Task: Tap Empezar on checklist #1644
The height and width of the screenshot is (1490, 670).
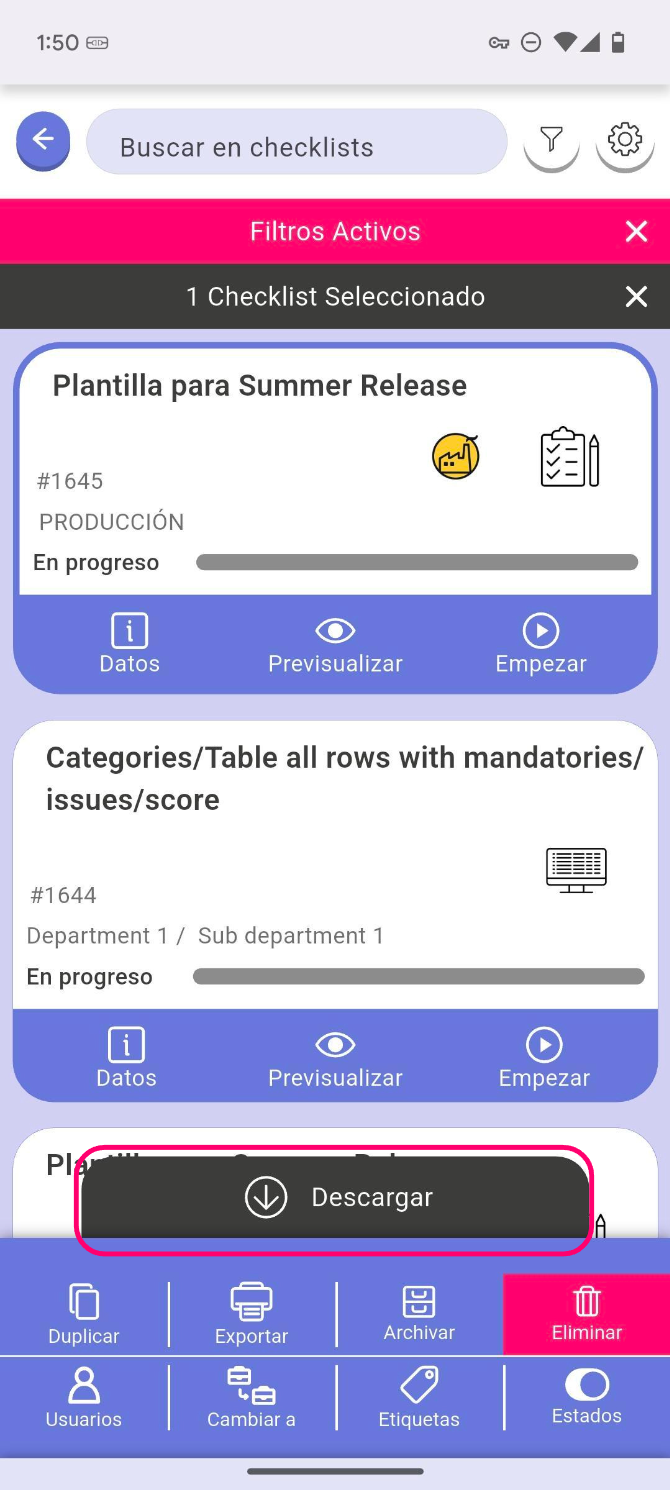Action: (544, 1059)
